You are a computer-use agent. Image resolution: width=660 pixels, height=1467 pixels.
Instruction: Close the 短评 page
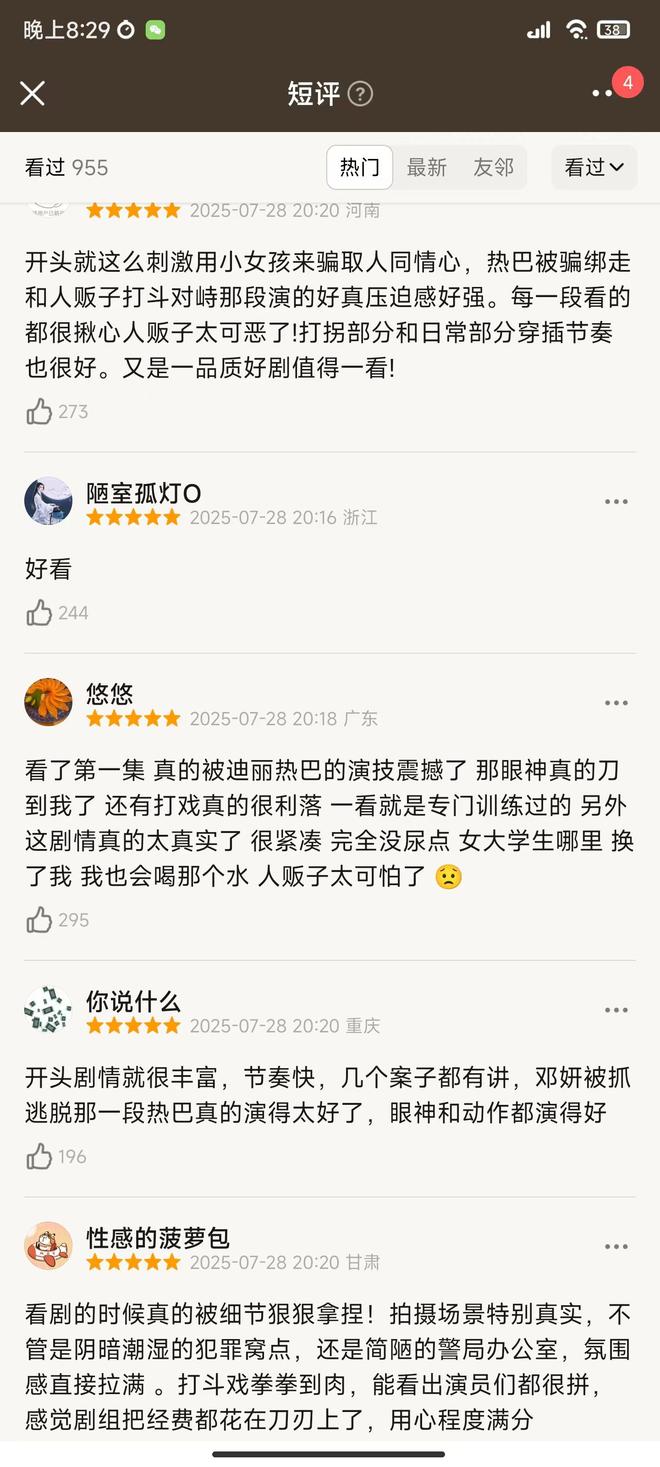coord(33,93)
